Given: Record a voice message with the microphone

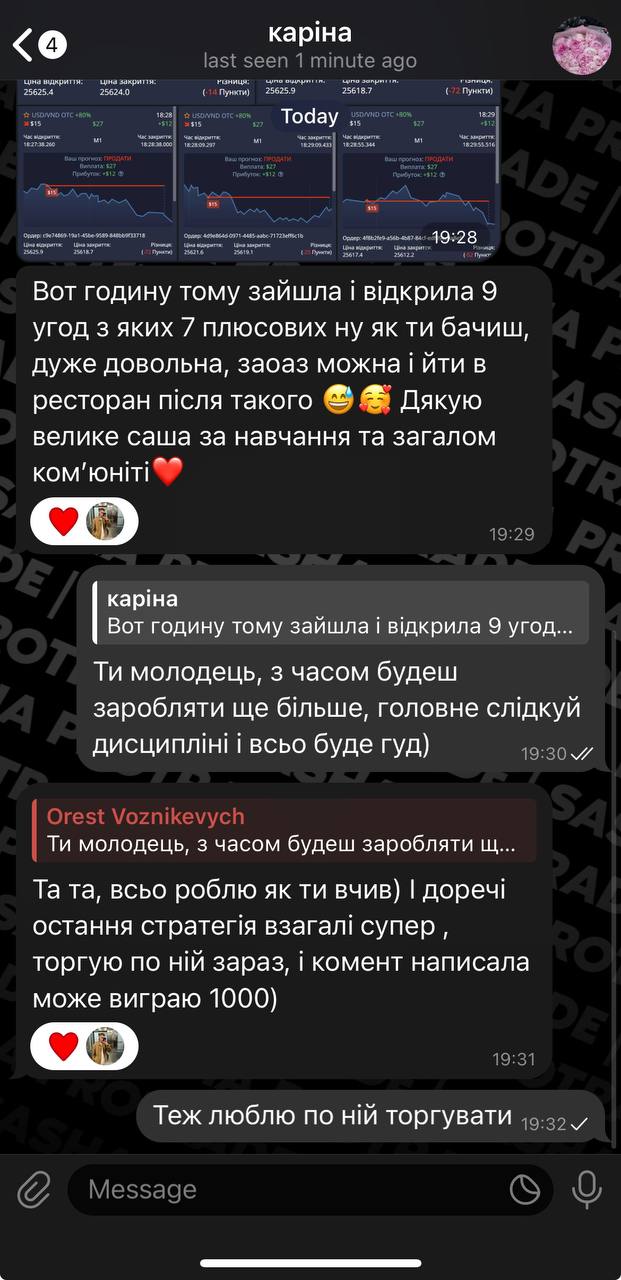Looking at the screenshot, I should [x=587, y=1190].
